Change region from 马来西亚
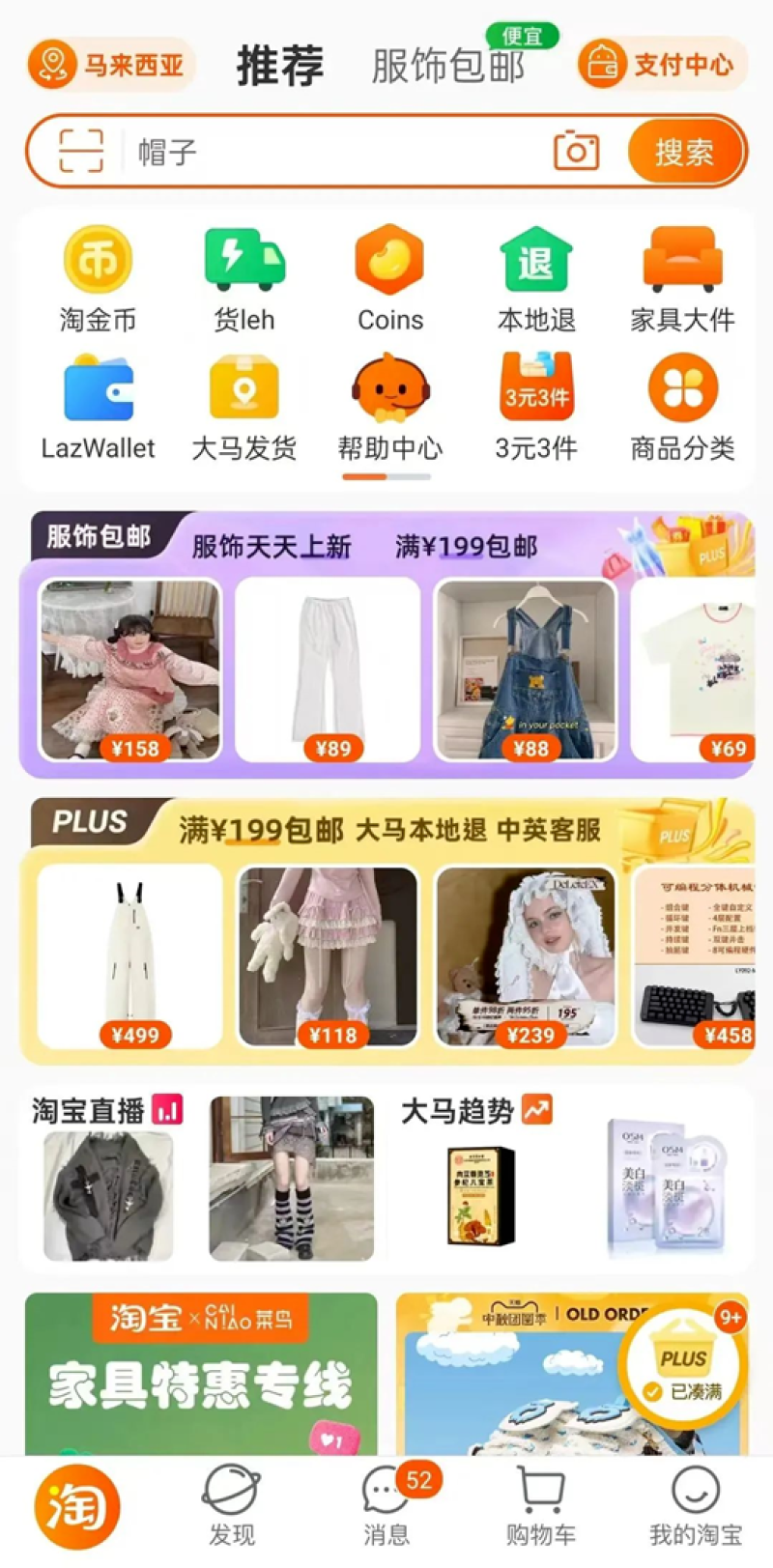This screenshot has height=1568, width=773. pyautogui.click(x=110, y=65)
